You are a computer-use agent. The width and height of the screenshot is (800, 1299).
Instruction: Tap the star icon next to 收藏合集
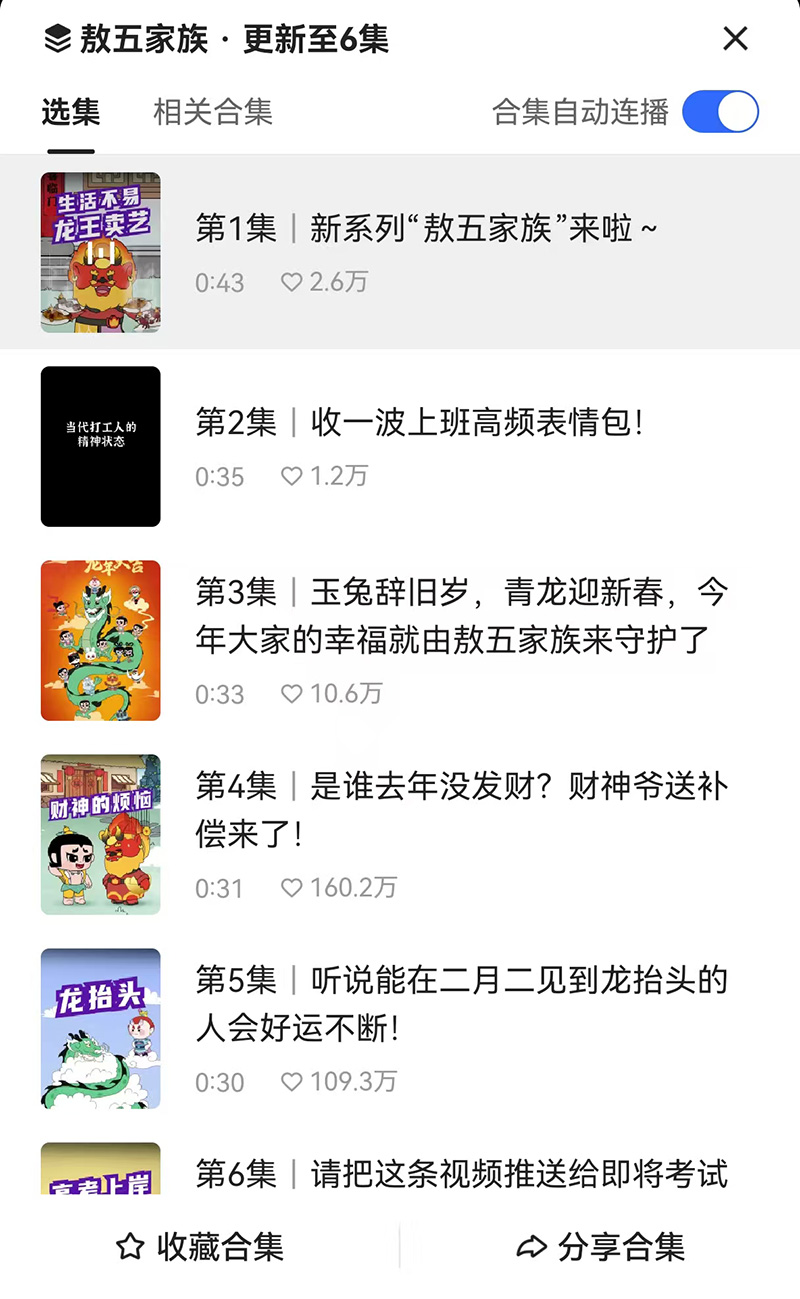tap(129, 1246)
